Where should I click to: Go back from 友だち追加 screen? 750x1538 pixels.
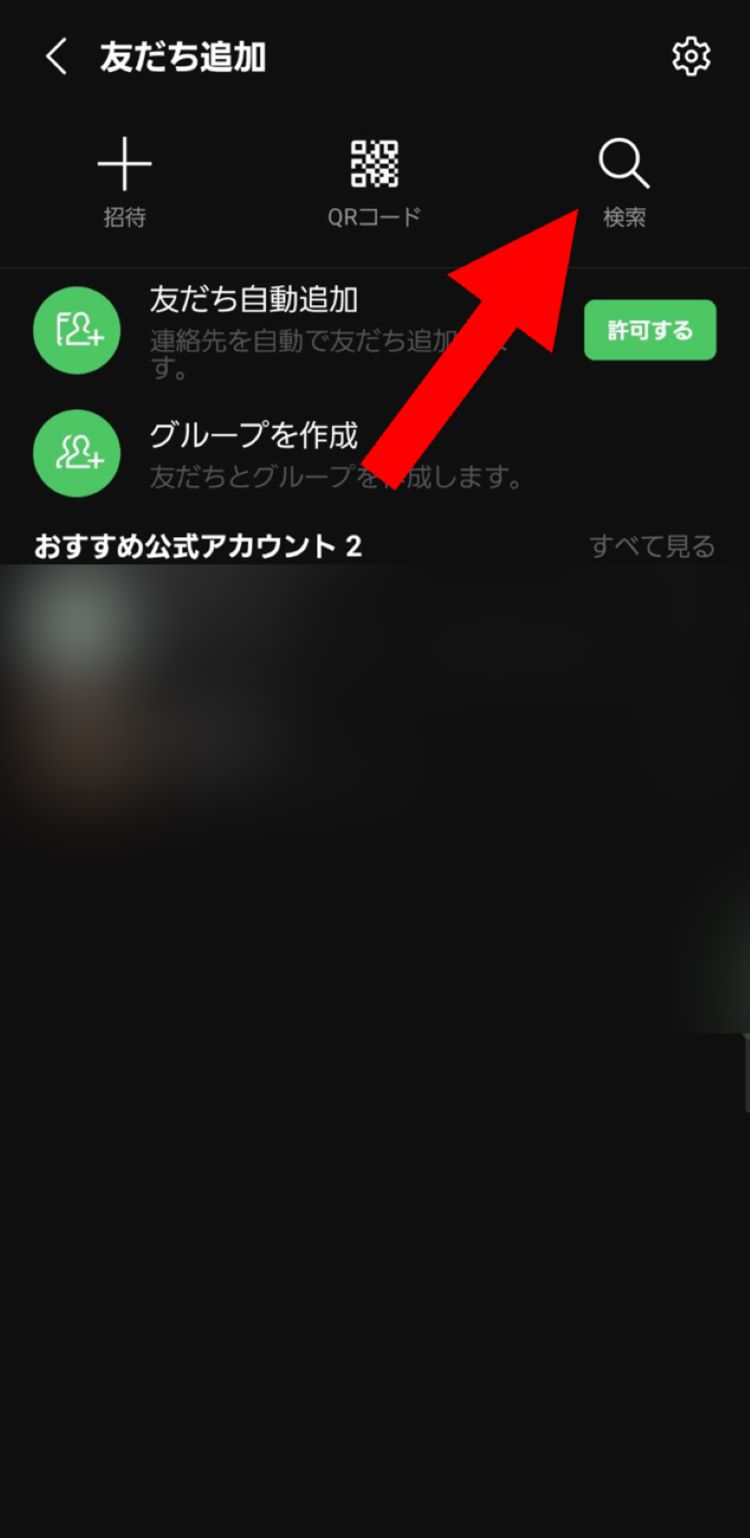56,58
